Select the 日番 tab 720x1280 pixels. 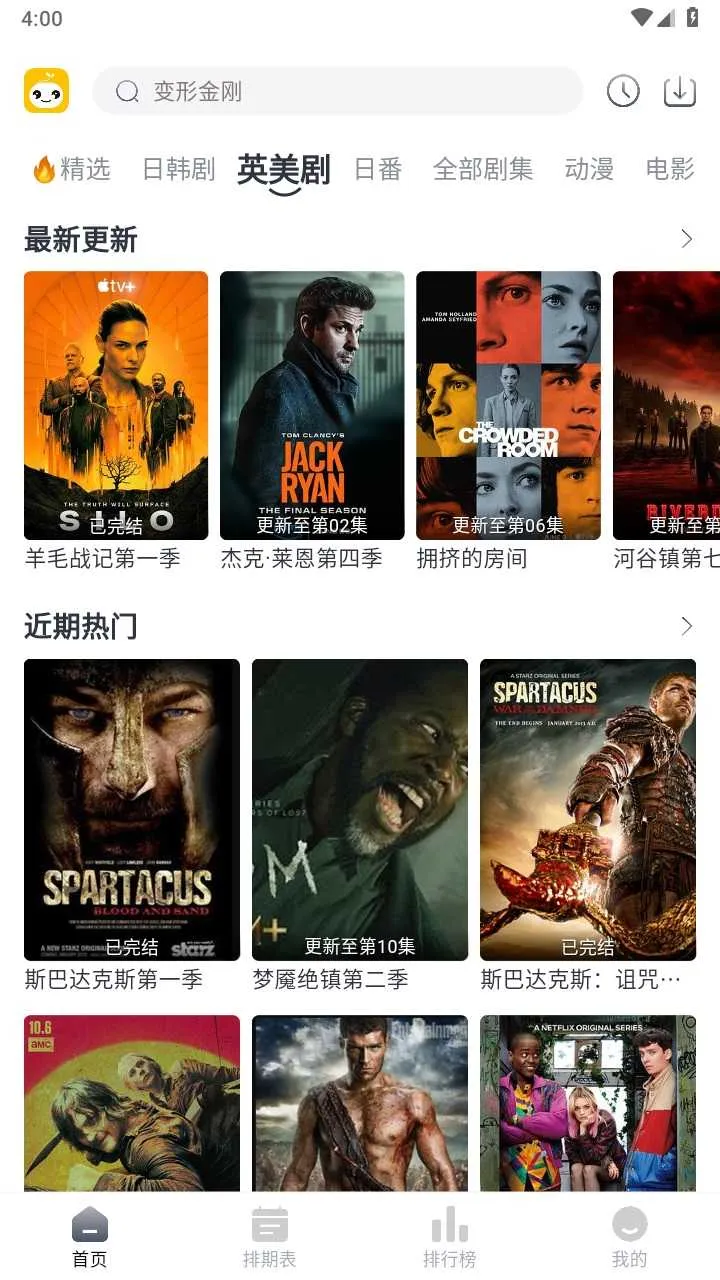click(x=378, y=169)
